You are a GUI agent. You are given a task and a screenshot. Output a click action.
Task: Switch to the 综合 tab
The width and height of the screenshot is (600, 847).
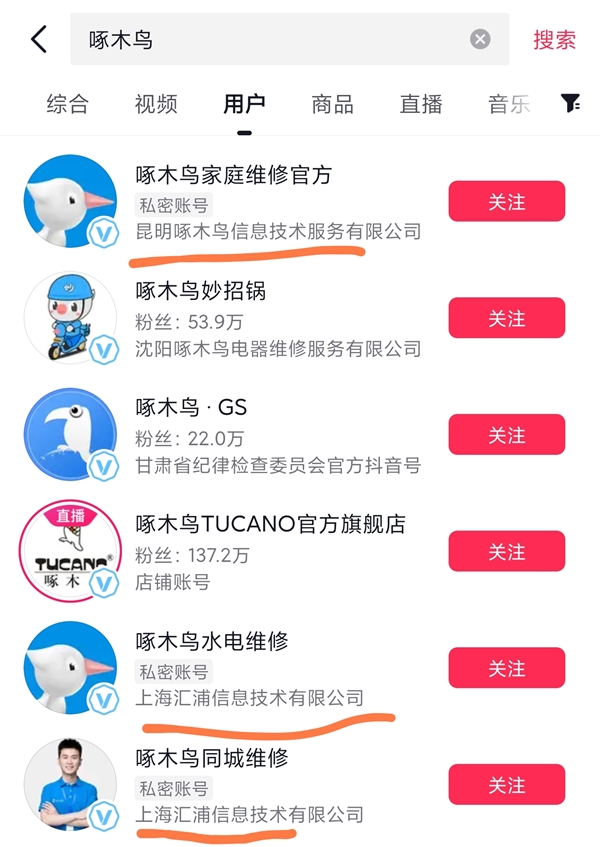click(x=68, y=104)
